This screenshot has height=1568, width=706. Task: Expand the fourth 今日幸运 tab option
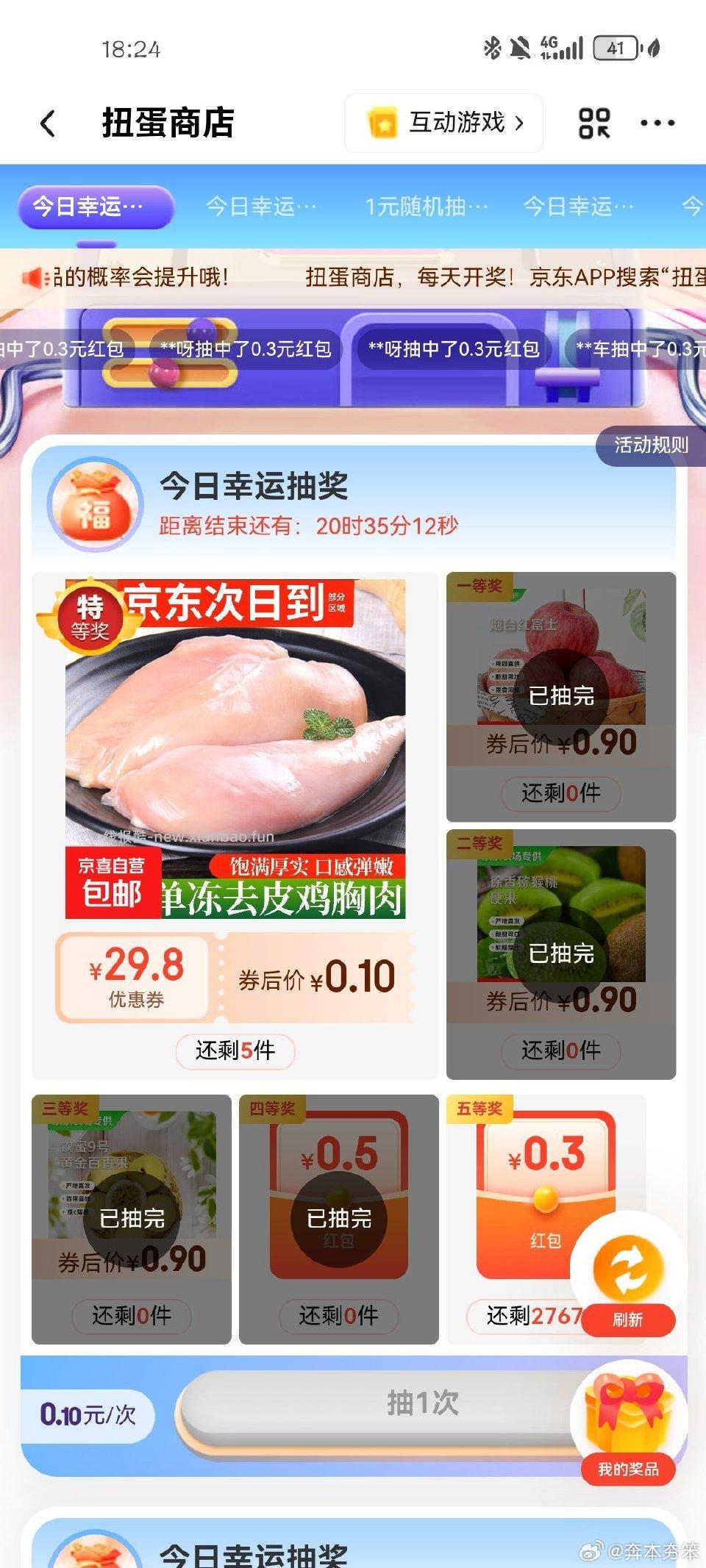pos(577,207)
